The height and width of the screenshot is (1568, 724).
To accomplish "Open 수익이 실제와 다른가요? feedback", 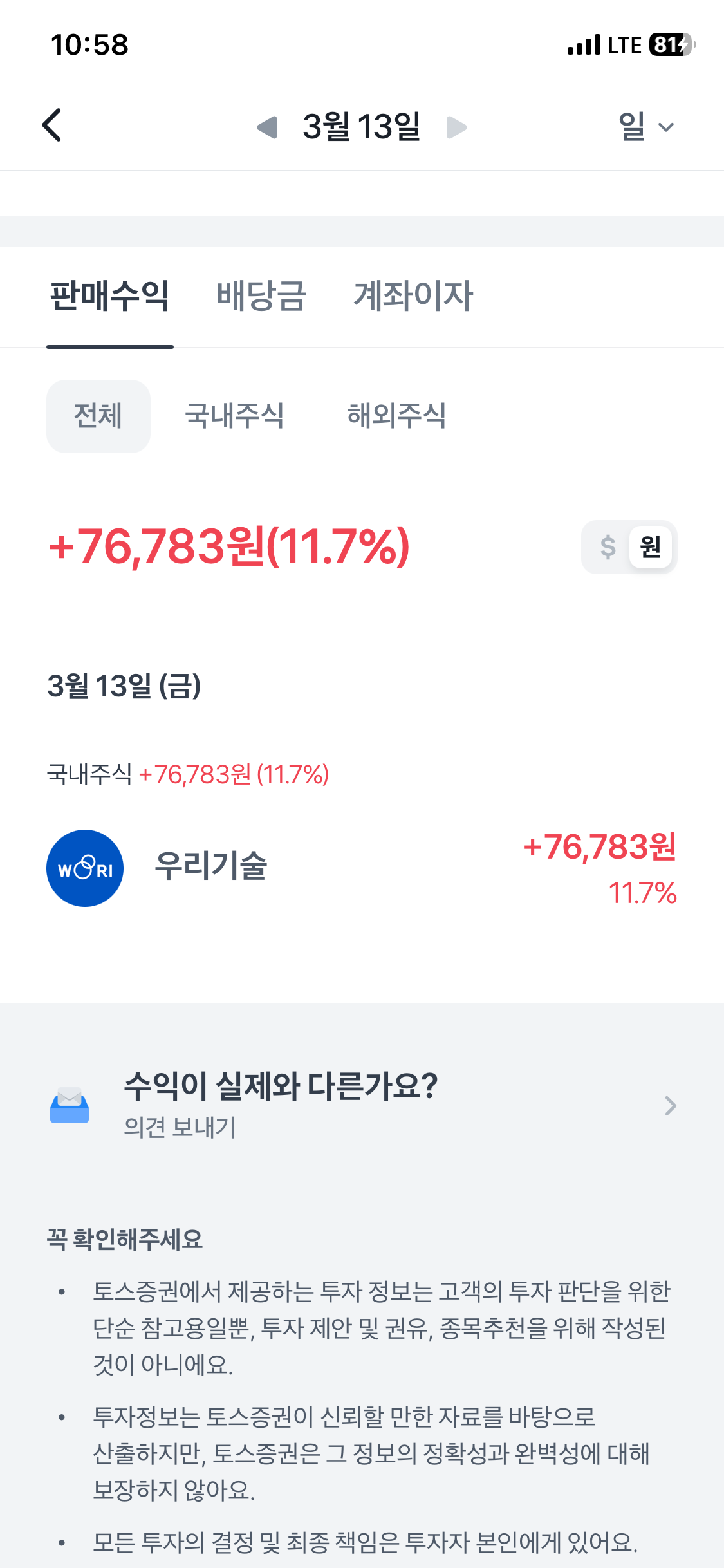I will [x=362, y=1105].
